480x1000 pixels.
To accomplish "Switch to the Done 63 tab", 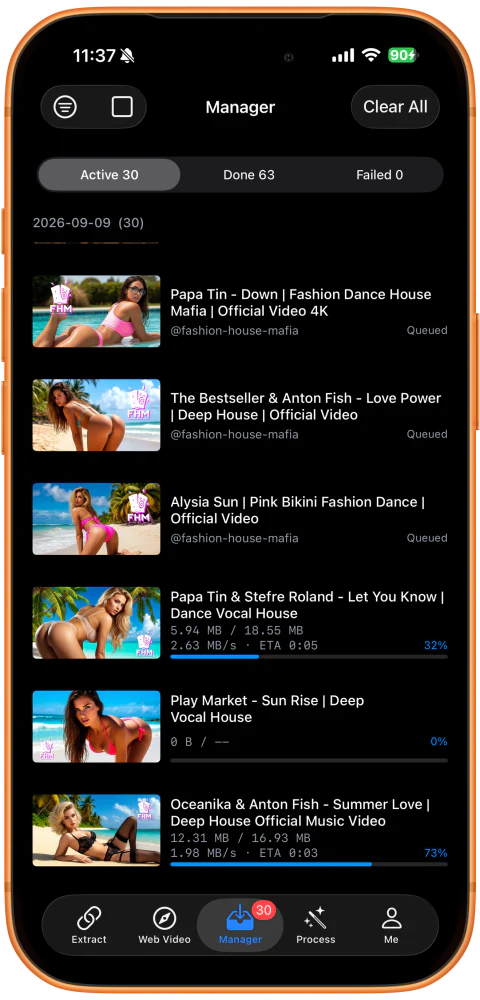I will tap(249, 175).
